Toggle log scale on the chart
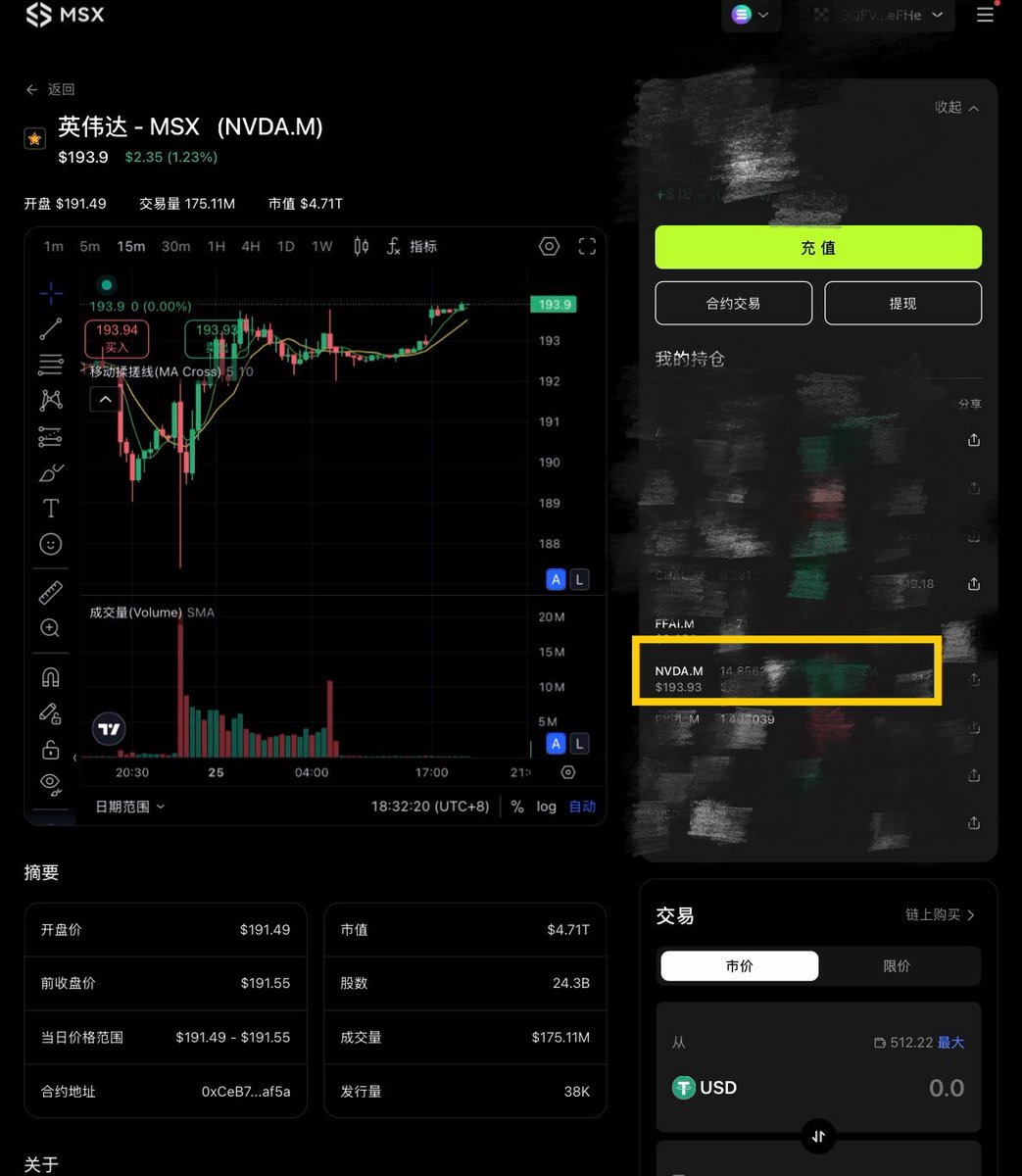 tap(546, 807)
